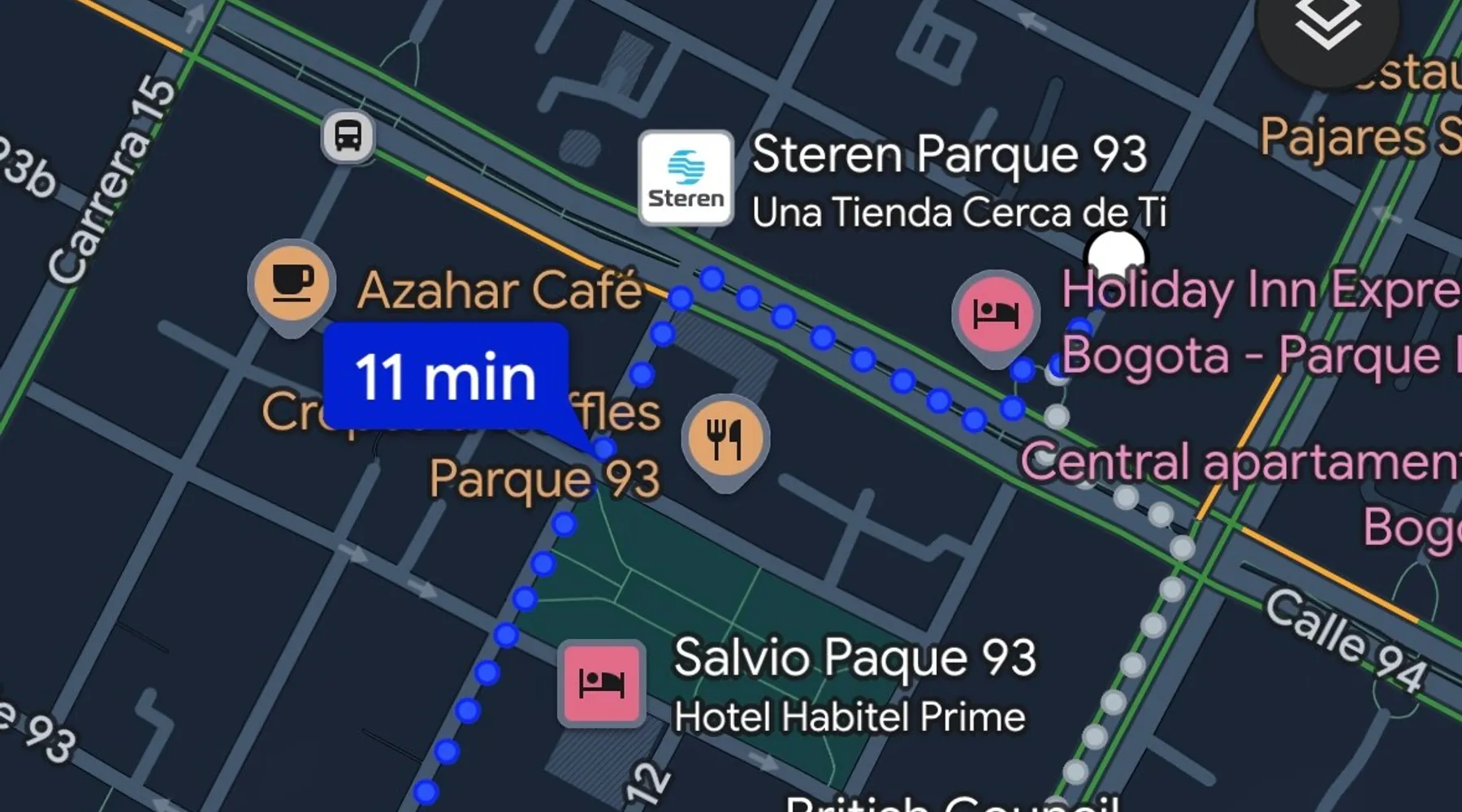Select the Salvio Paque 93 hotel marker
This screenshot has width=1462, height=812.
click(x=601, y=683)
